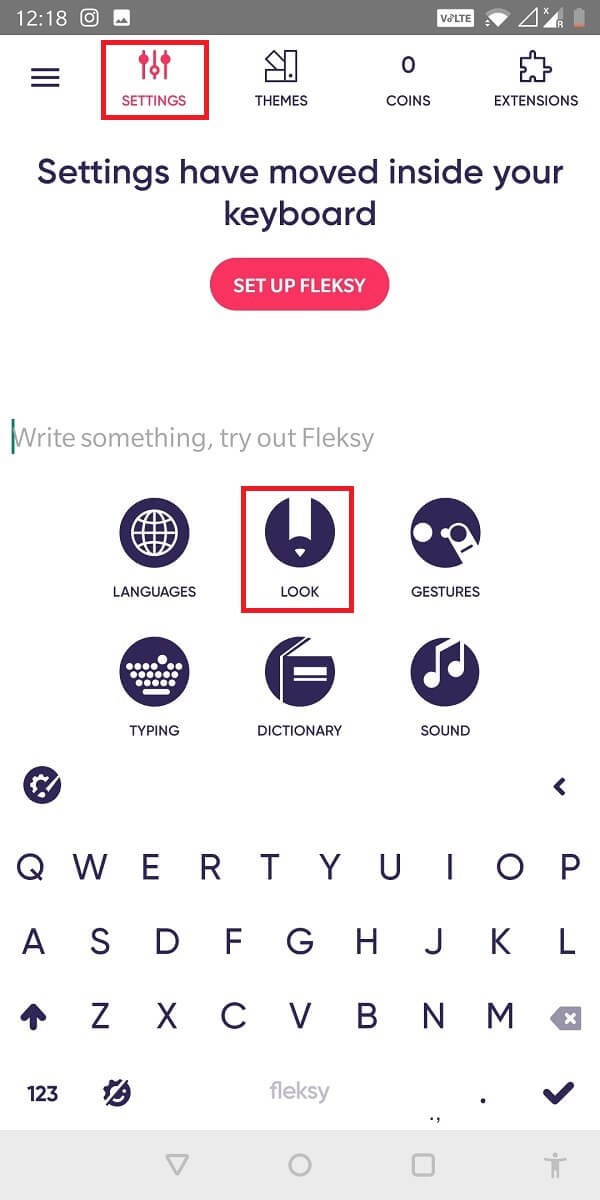Switch to the Settings tab

[154, 80]
